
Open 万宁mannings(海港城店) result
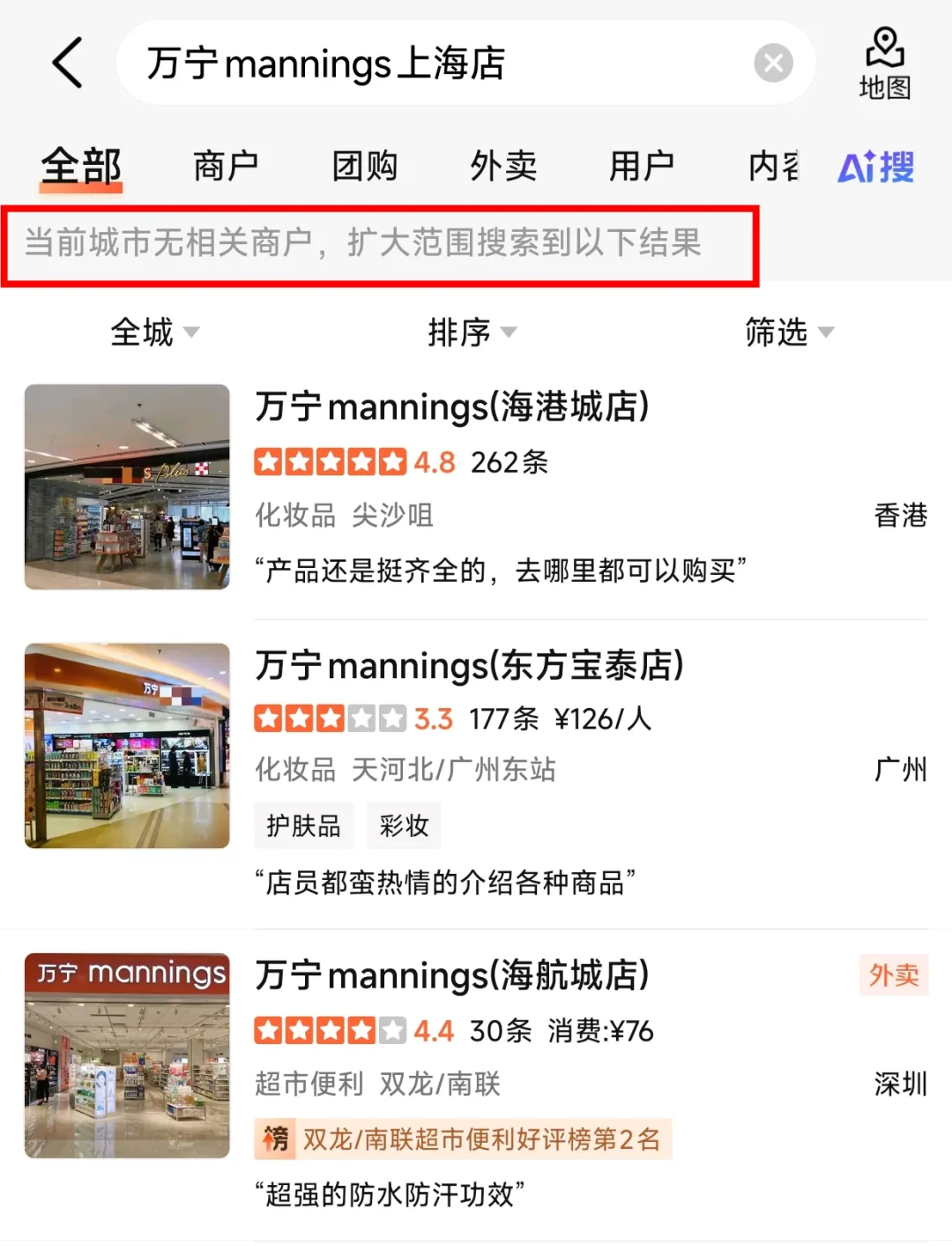click(451, 407)
